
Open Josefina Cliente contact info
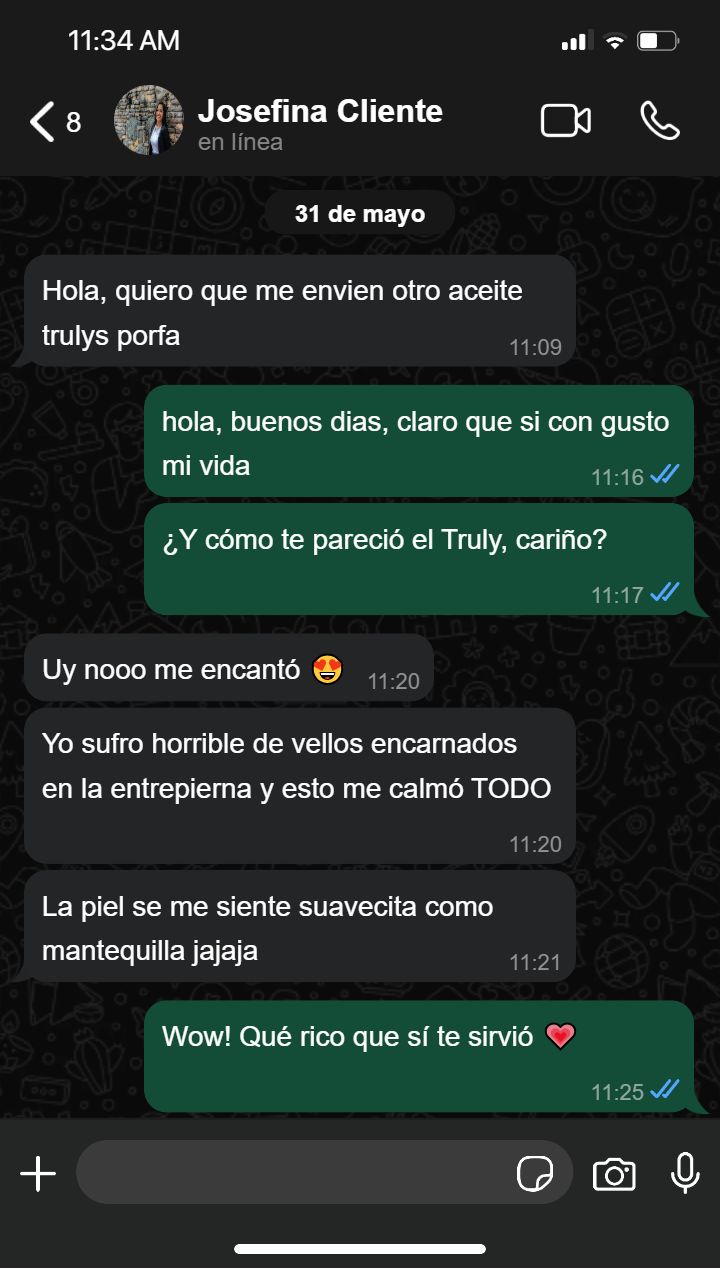pos(320,123)
